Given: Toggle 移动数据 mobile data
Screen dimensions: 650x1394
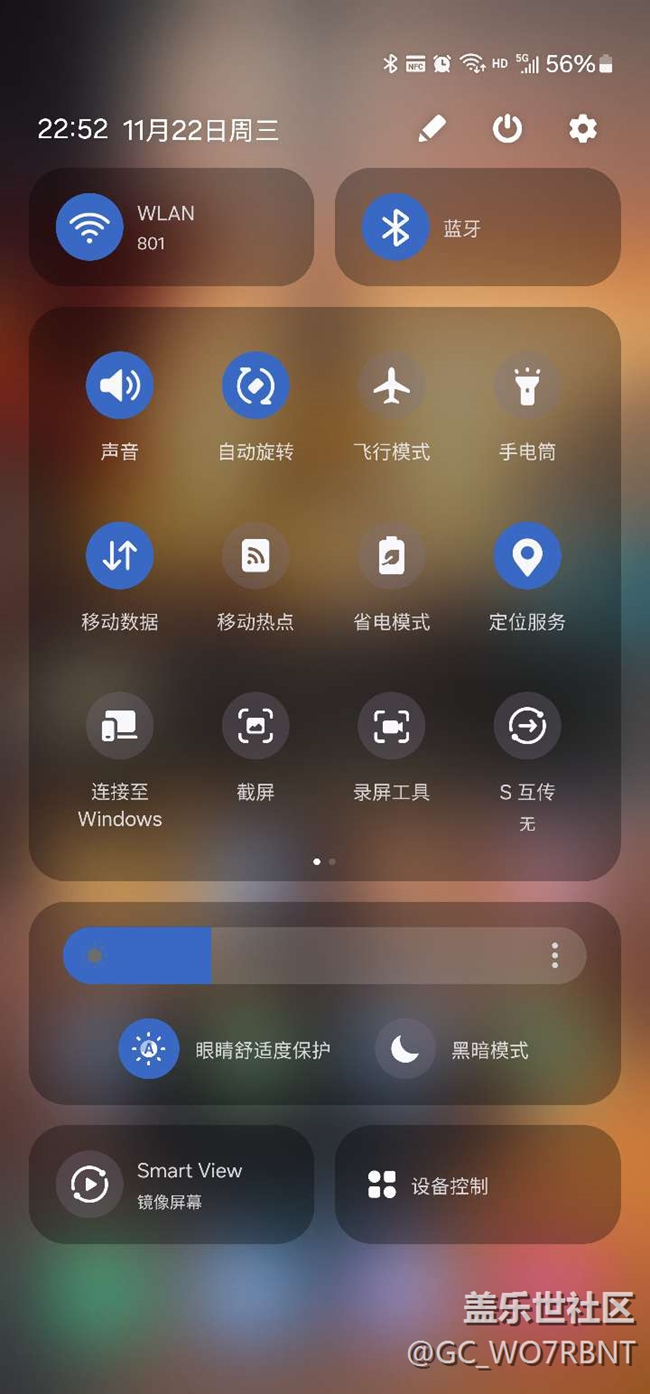Looking at the screenshot, I should pyautogui.click(x=120, y=555).
